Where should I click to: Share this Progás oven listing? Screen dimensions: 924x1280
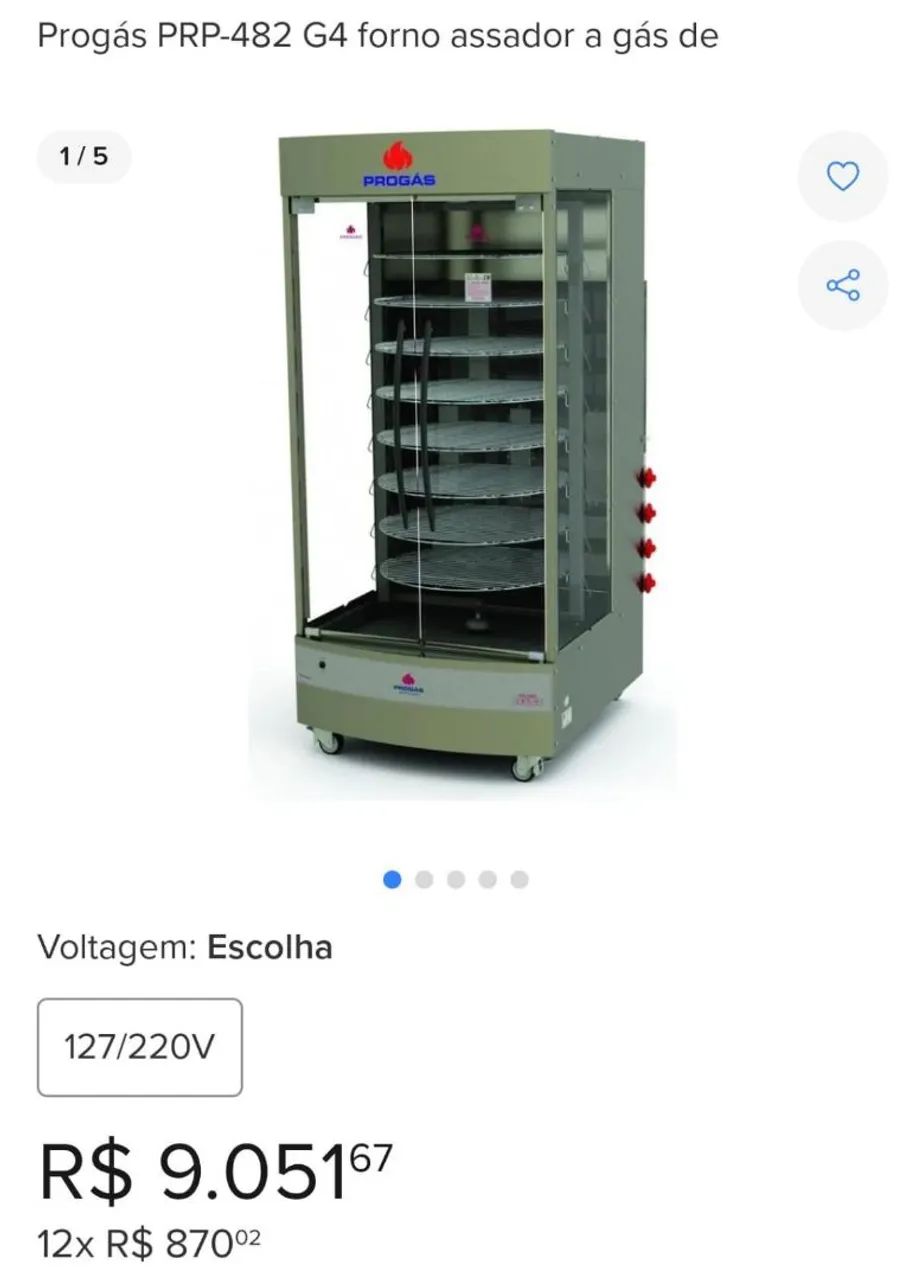pos(842,285)
